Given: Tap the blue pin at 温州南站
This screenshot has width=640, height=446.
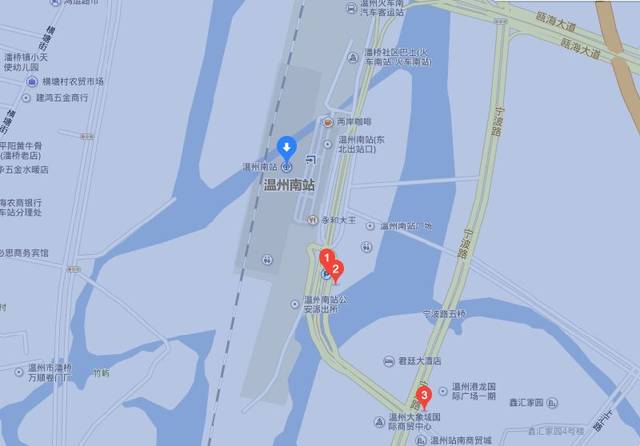Looking at the screenshot, I should tap(287, 149).
